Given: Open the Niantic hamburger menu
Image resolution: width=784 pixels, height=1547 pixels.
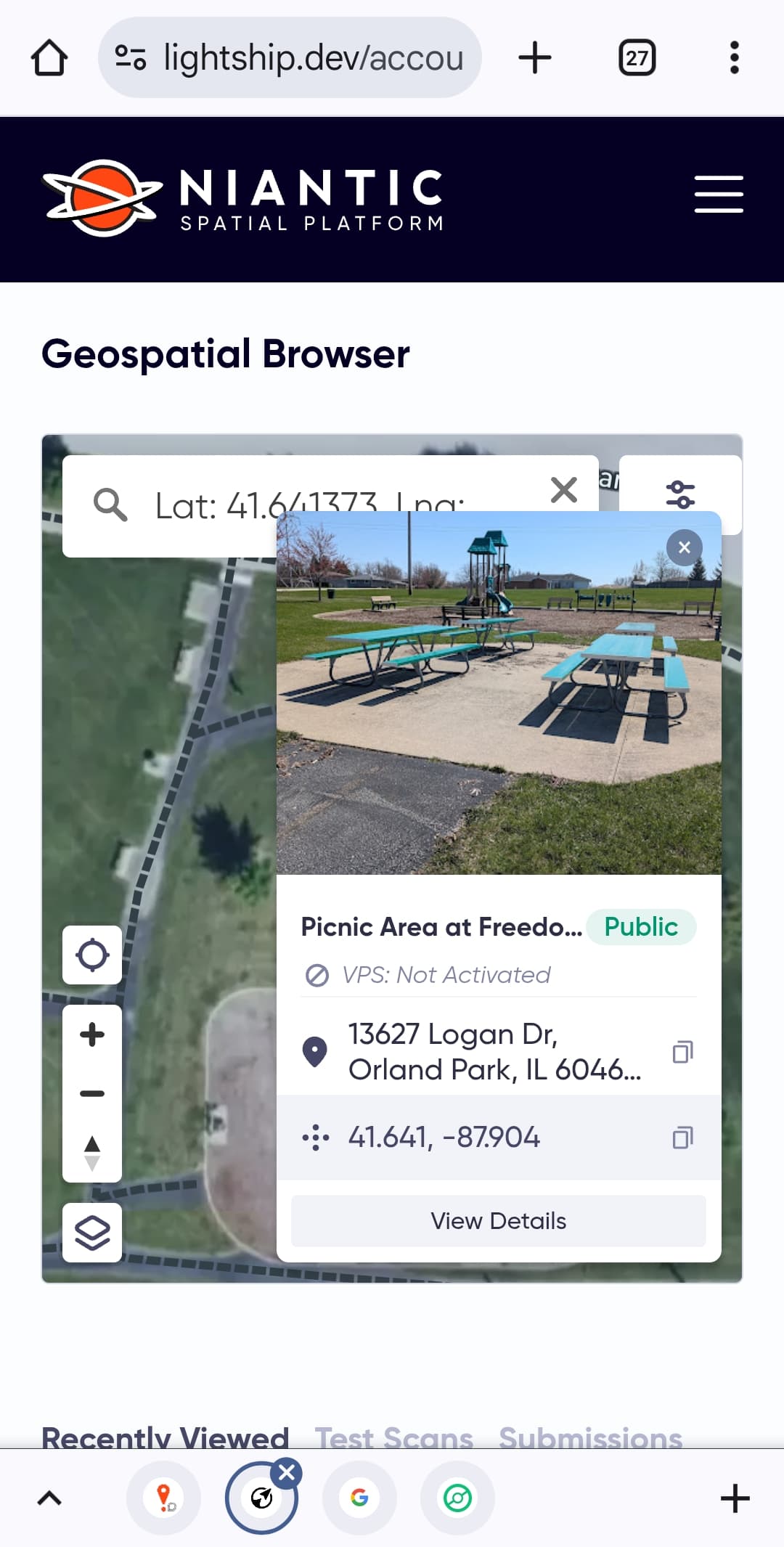Looking at the screenshot, I should pos(718,195).
